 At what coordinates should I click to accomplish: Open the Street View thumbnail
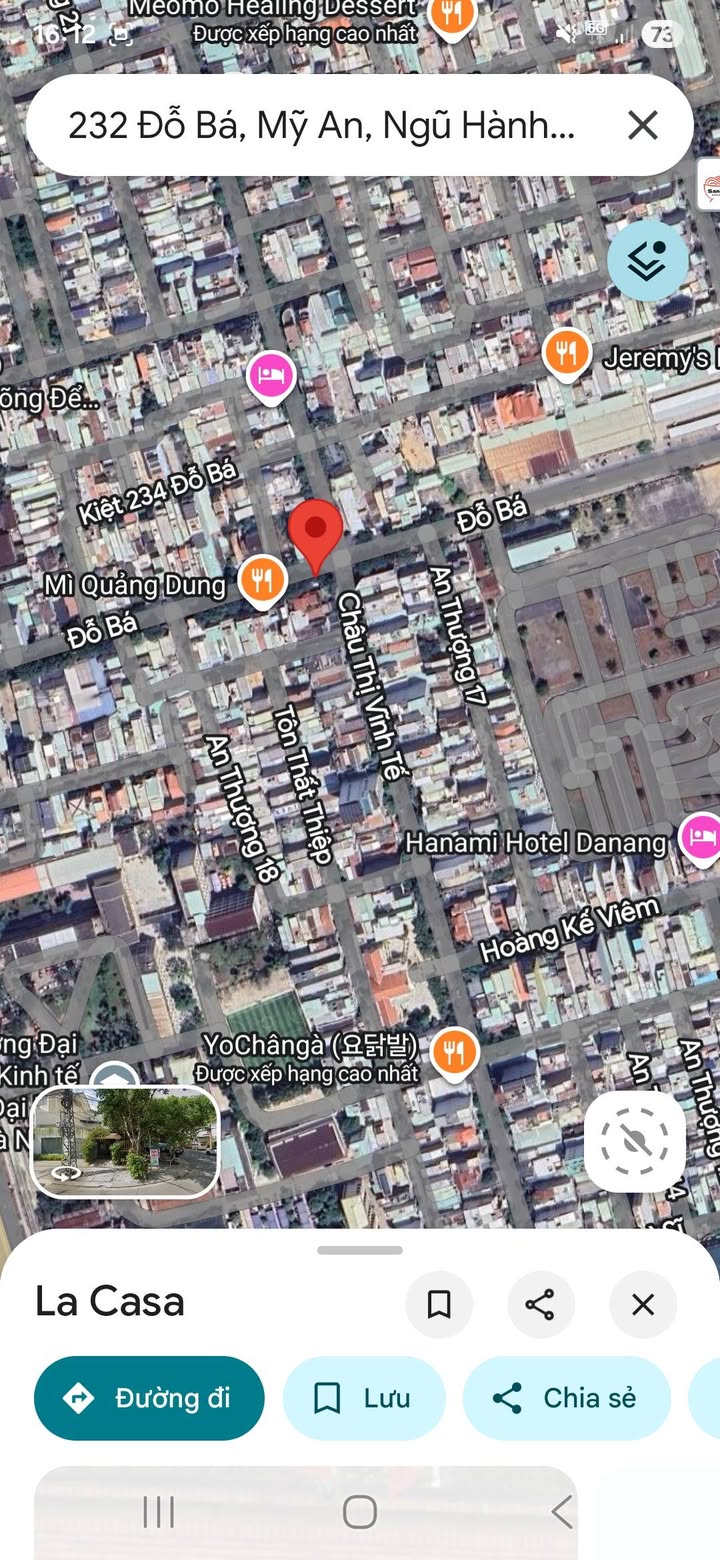pyautogui.click(x=125, y=1141)
